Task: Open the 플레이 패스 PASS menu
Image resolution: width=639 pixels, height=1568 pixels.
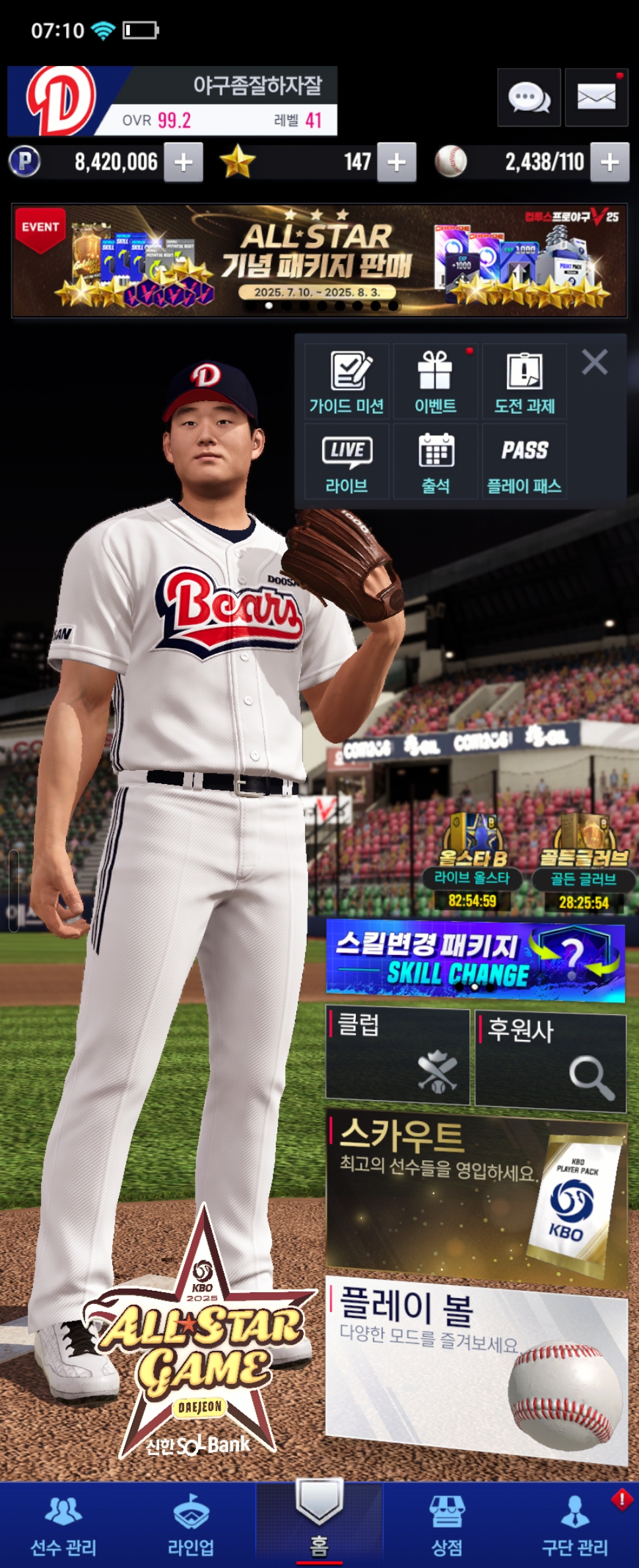Action: [525, 462]
